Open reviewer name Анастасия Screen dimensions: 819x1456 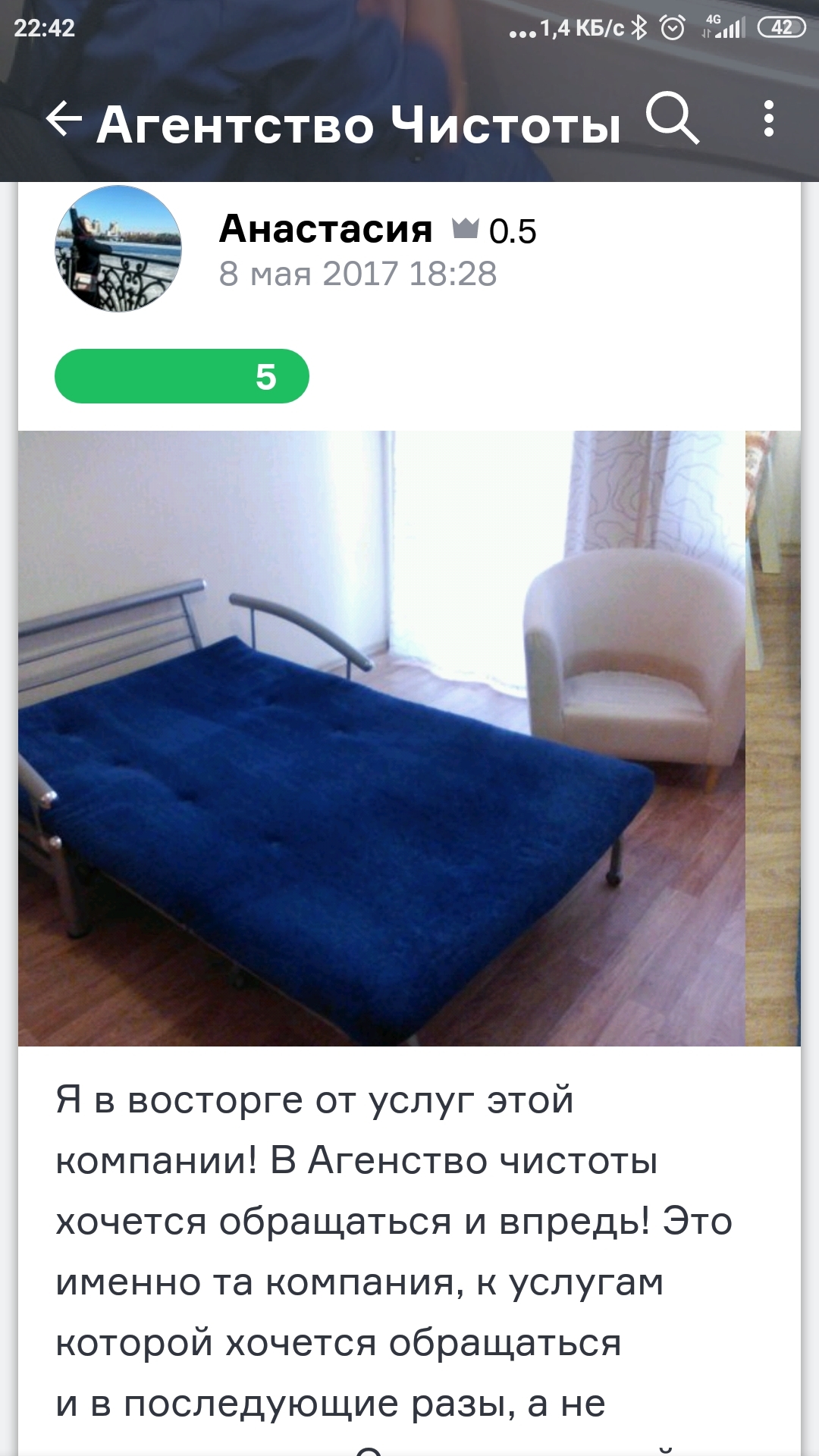click(x=325, y=229)
